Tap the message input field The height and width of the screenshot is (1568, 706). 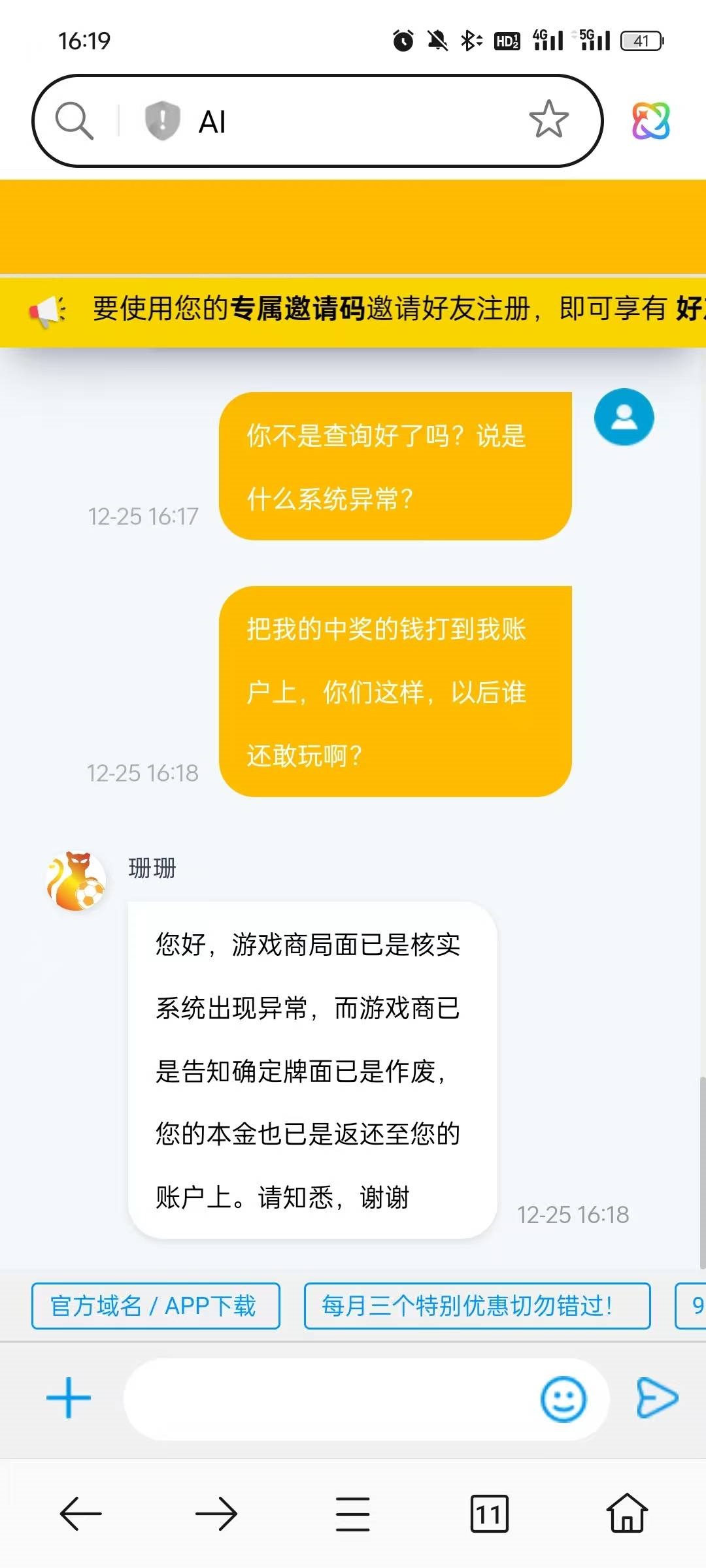coord(327,1397)
